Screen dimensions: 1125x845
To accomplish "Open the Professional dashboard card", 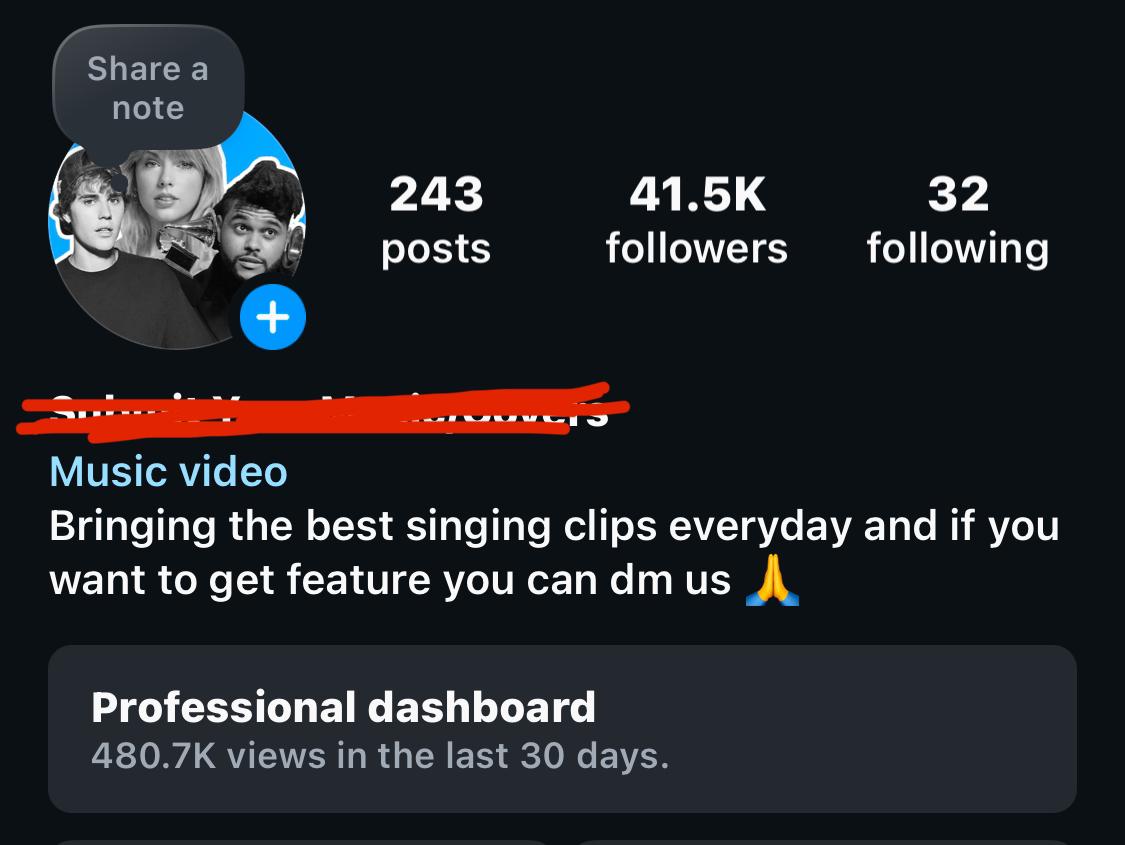I will click(562, 728).
